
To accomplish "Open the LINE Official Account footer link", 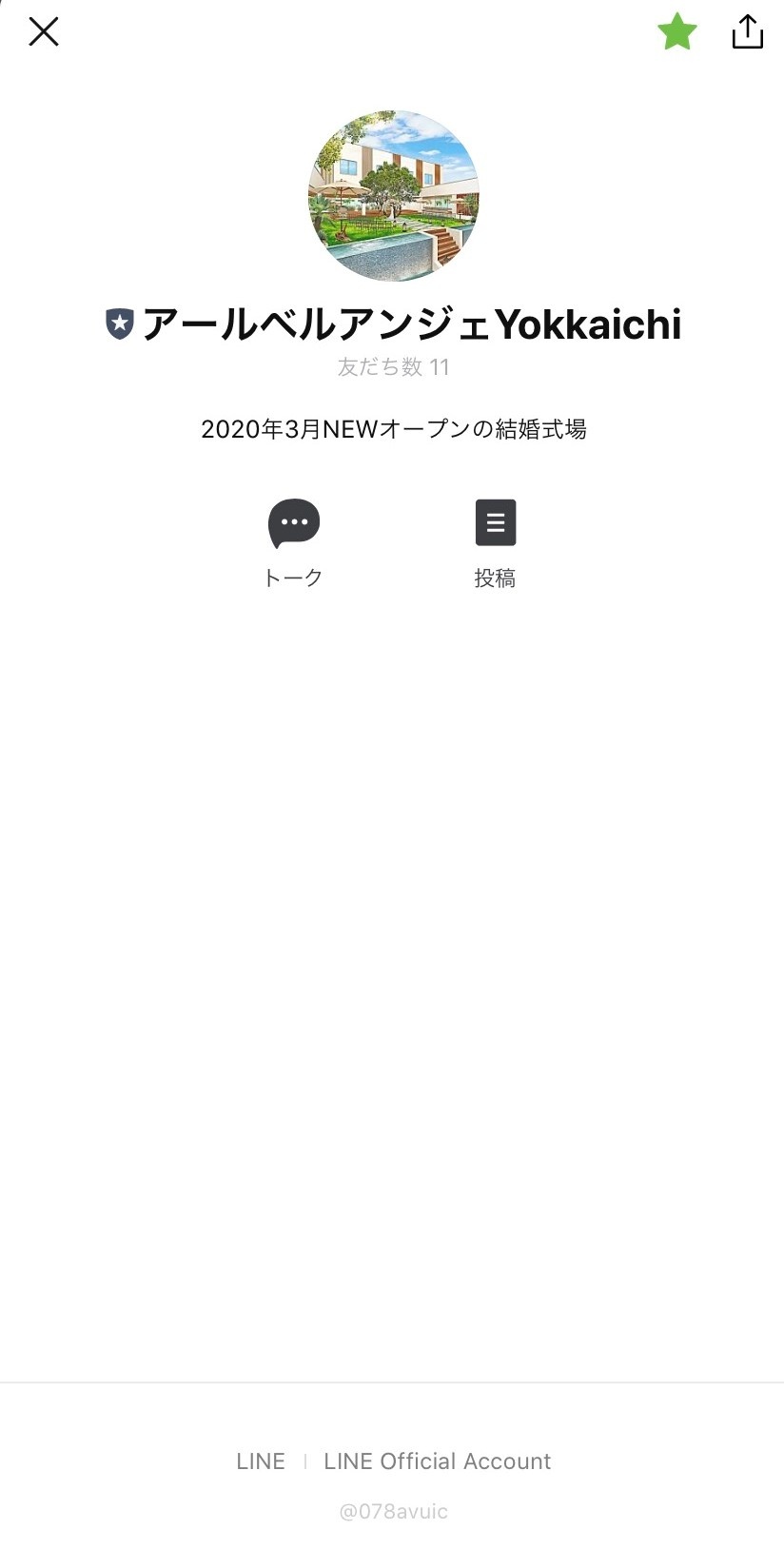I will [438, 1461].
